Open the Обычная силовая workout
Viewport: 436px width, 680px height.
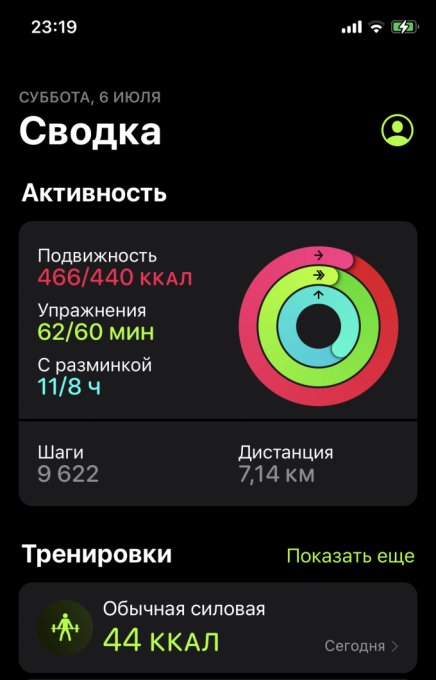[218, 627]
